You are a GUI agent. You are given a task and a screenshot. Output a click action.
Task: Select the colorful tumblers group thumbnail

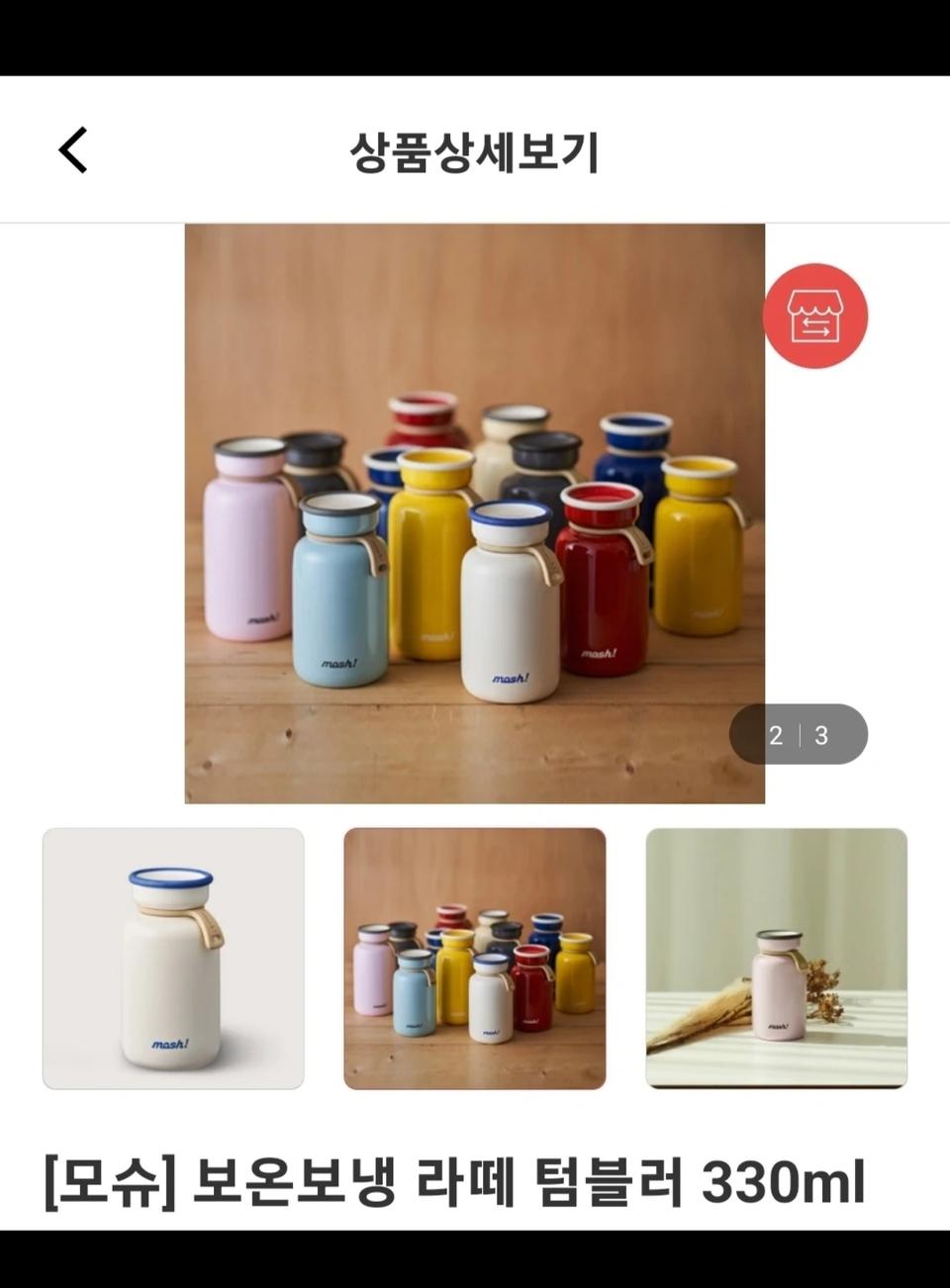pyautogui.click(x=474, y=958)
